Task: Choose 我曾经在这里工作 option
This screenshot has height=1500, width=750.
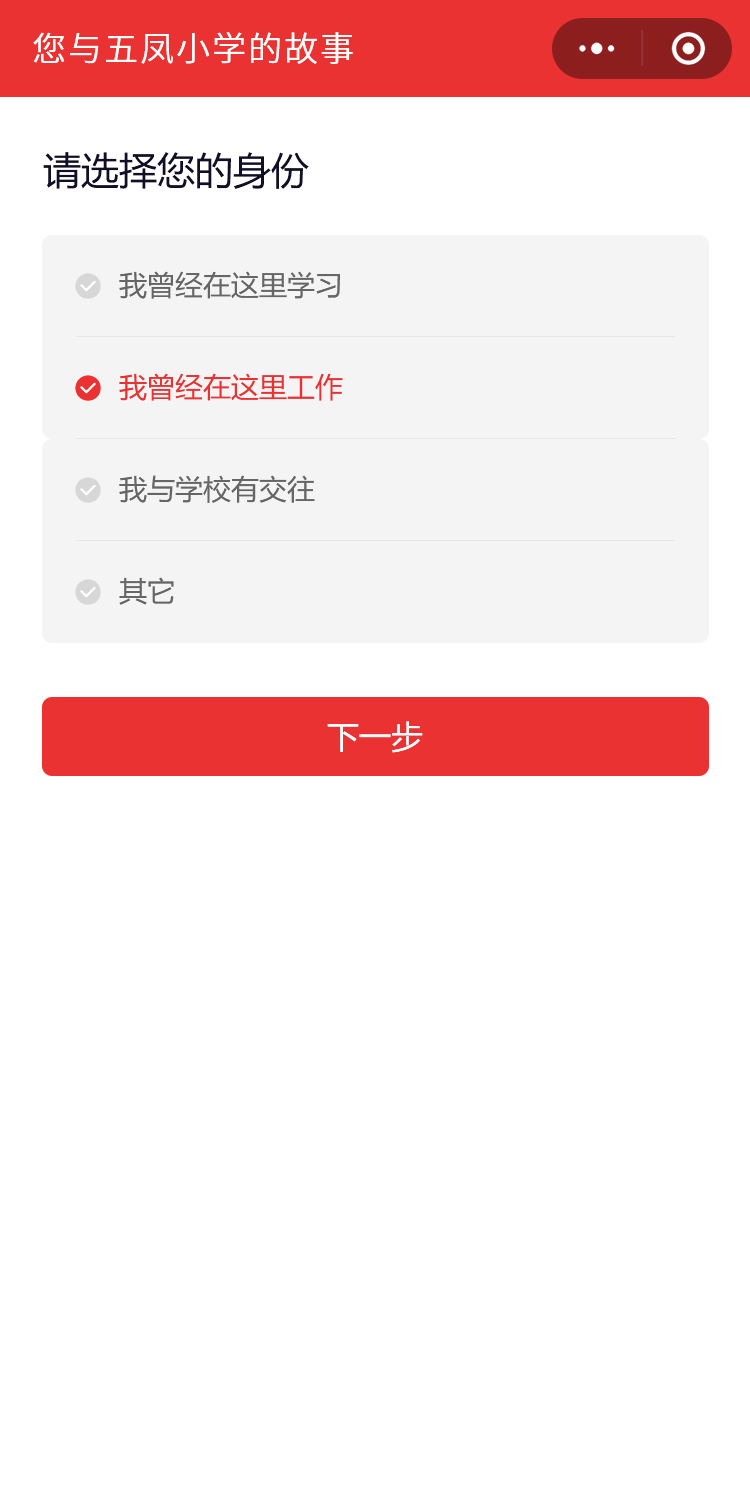Action: click(x=230, y=388)
